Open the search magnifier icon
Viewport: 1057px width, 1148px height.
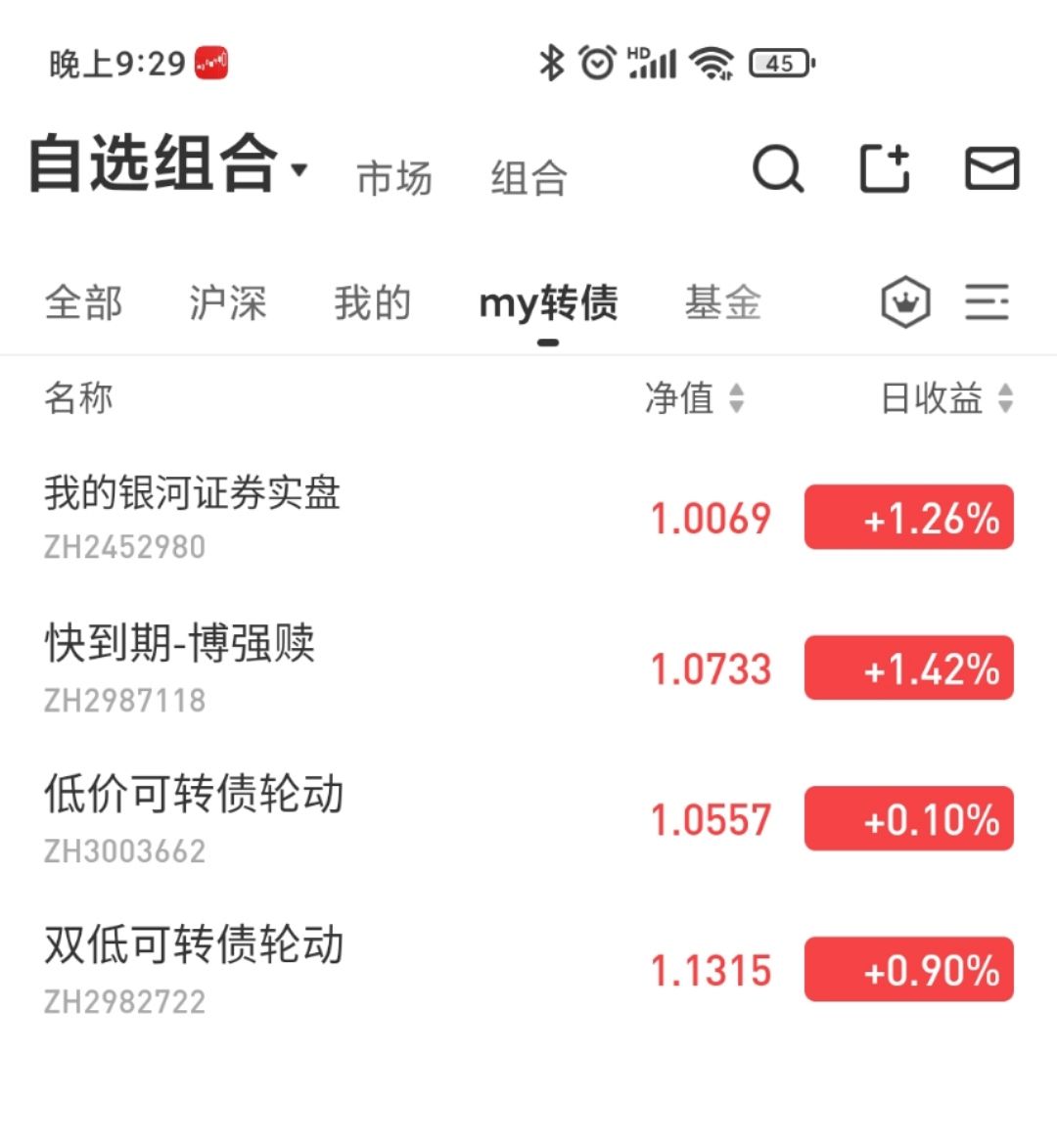tap(778, 170)
